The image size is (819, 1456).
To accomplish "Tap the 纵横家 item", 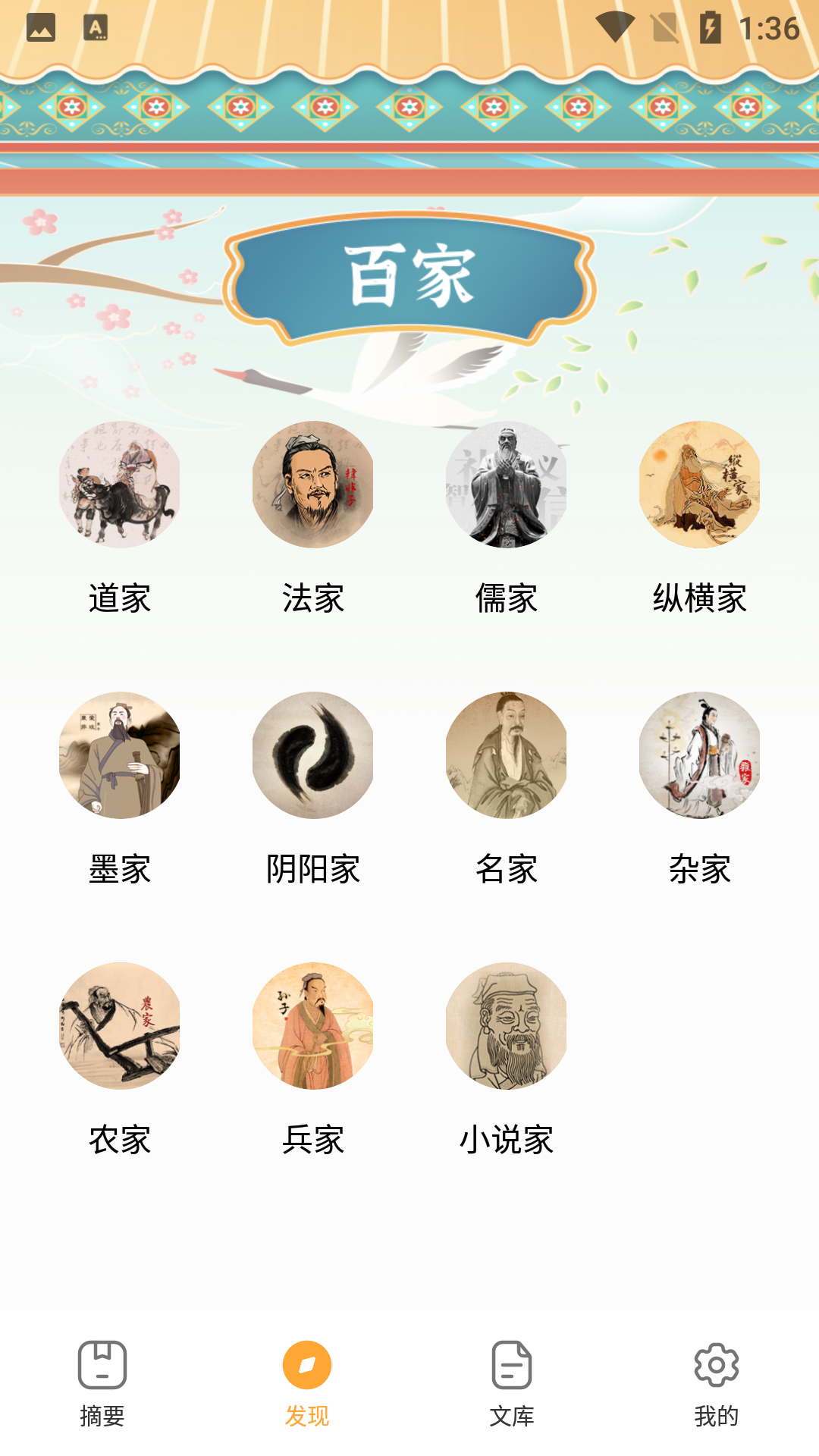I will click(x=699, y=519).
